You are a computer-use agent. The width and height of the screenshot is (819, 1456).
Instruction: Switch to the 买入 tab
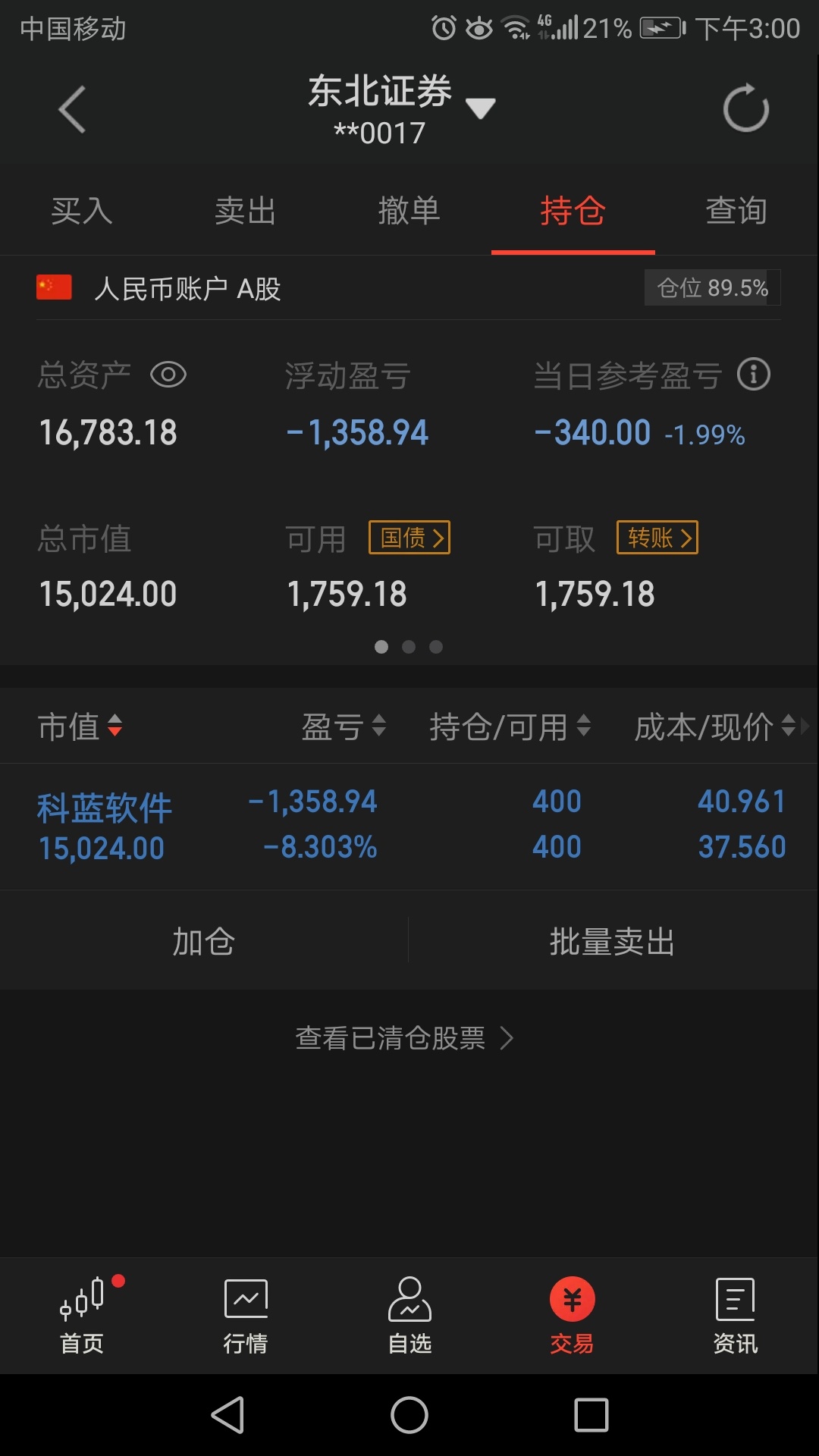coord(82,211)
